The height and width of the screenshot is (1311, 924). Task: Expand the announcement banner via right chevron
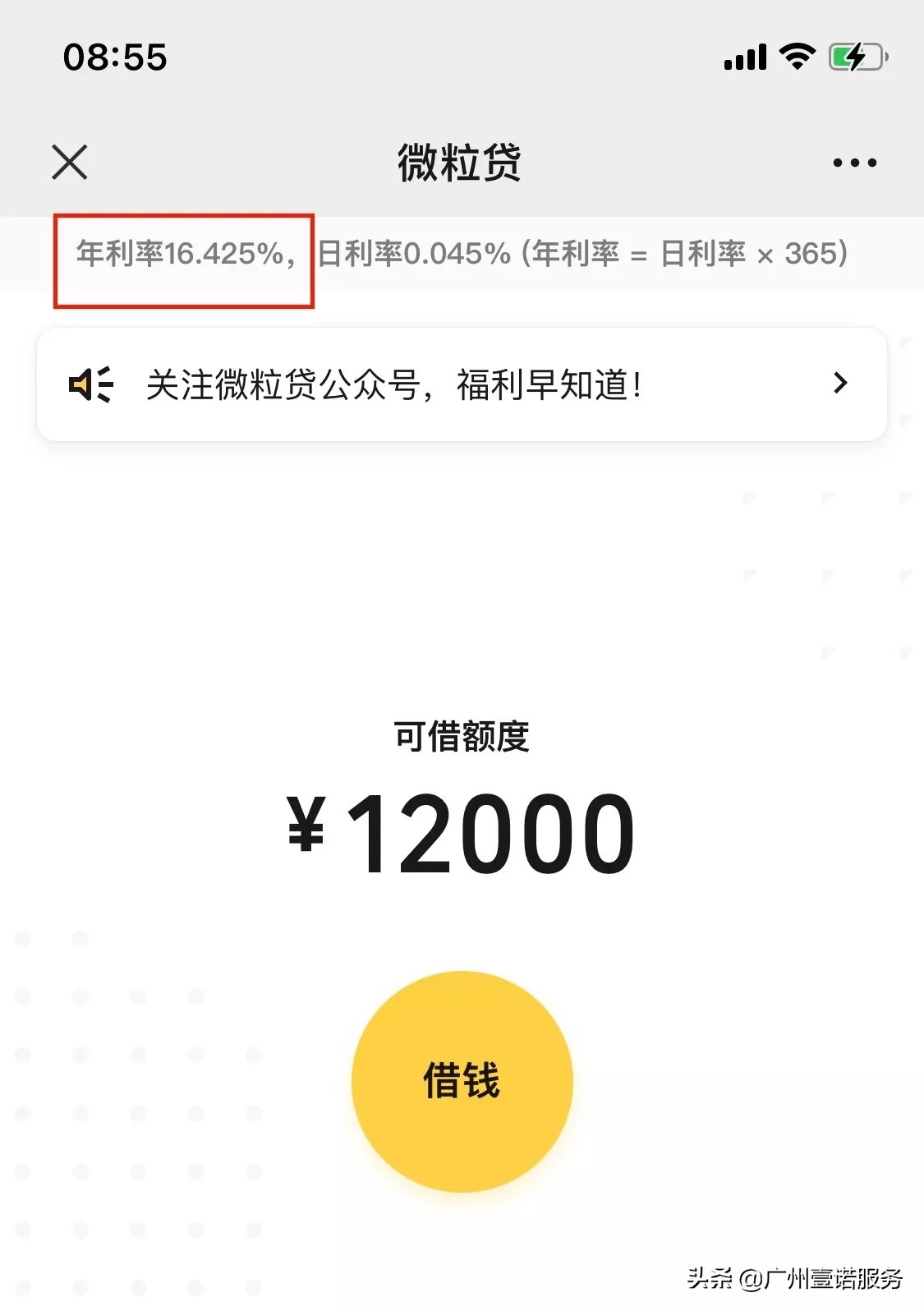(839, 384)
